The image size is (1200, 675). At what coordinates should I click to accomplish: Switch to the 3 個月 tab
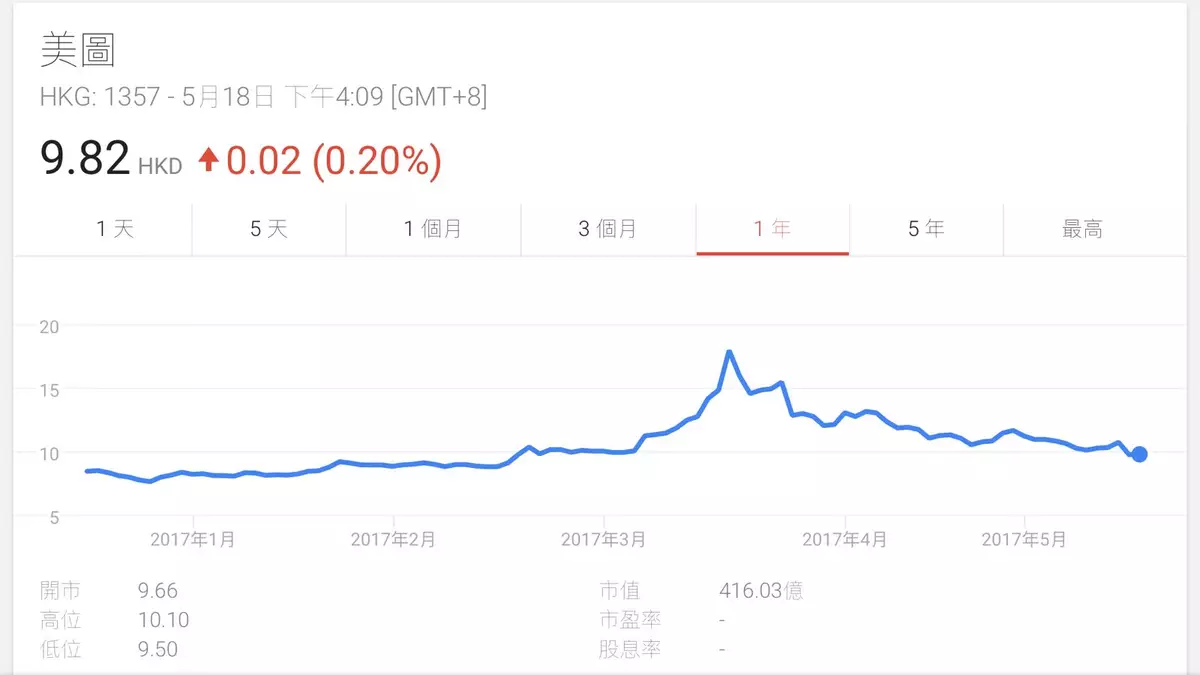607,229
